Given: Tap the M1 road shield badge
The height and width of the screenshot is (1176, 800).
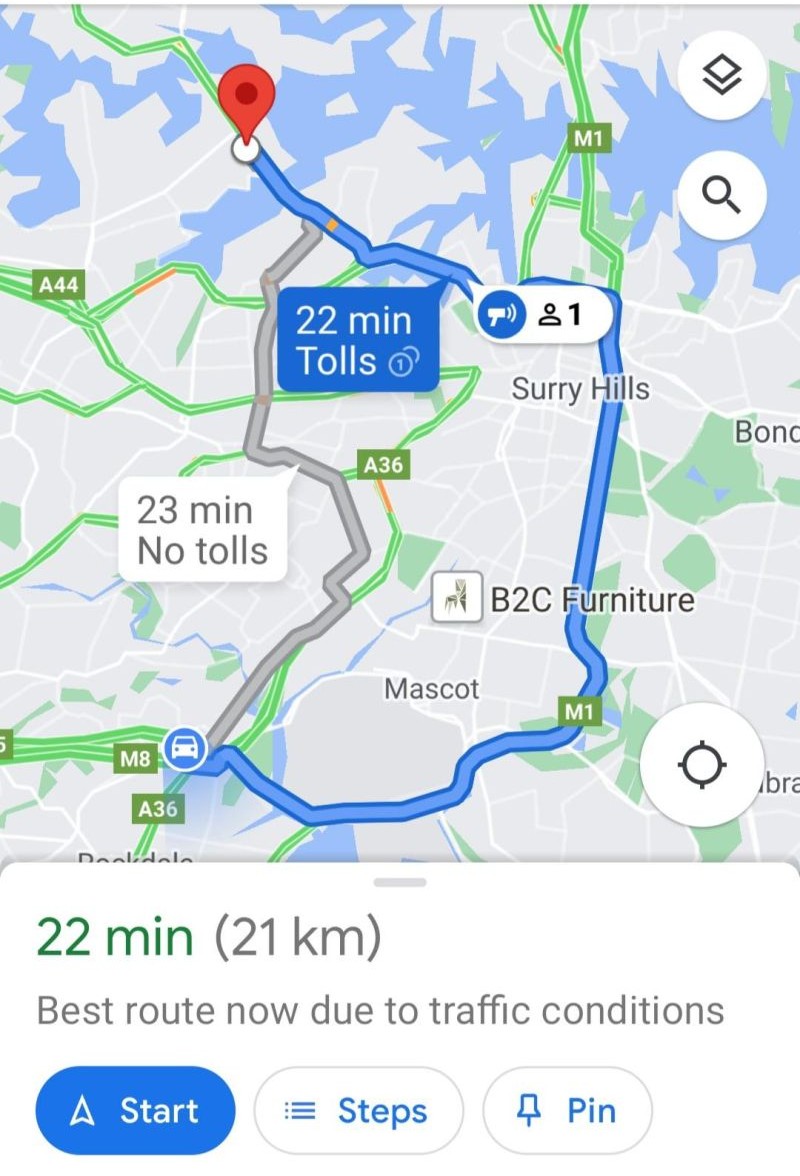Looking at the screenshot, I should [x=590, y=139].
